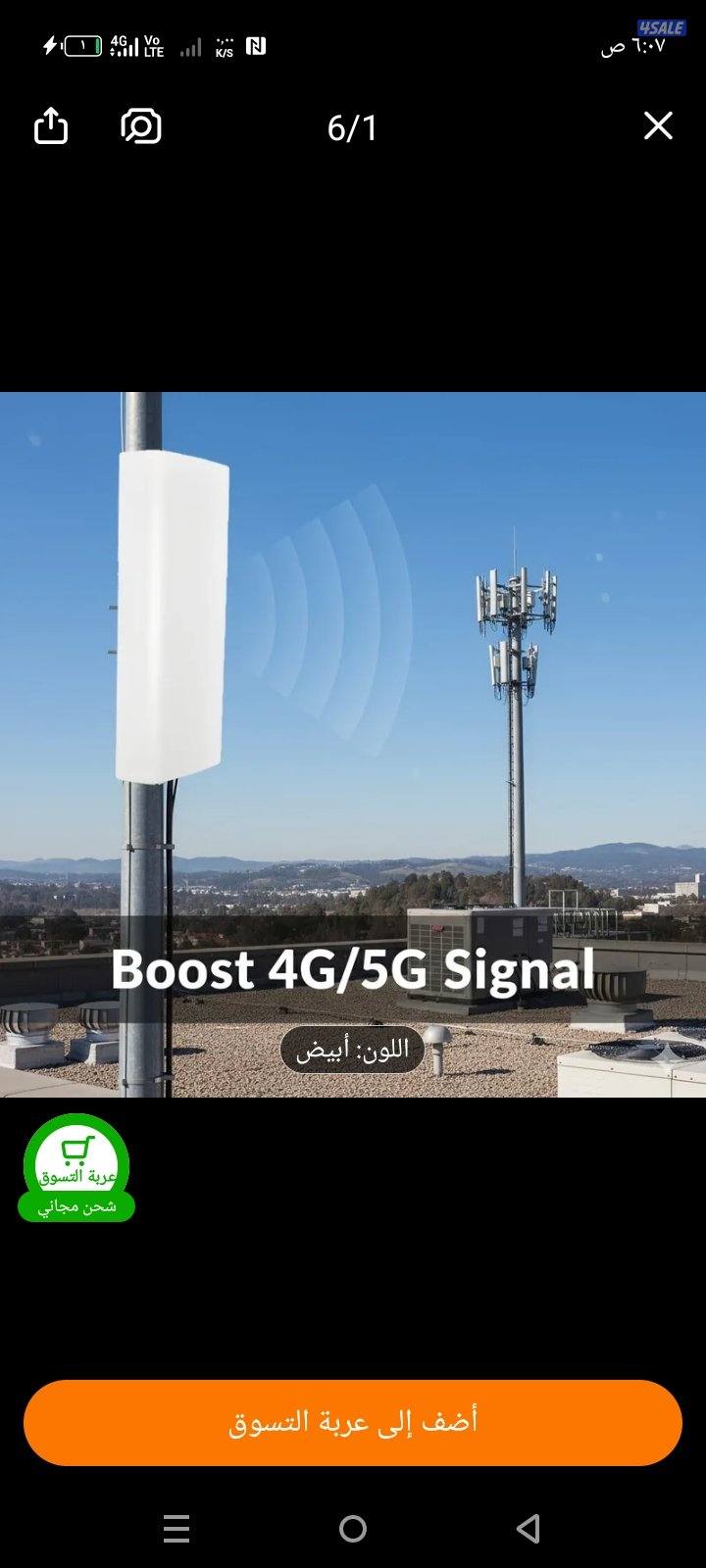706x1568 pixels.
Task: Open the camera image search icon
Action: pos(141,126)
